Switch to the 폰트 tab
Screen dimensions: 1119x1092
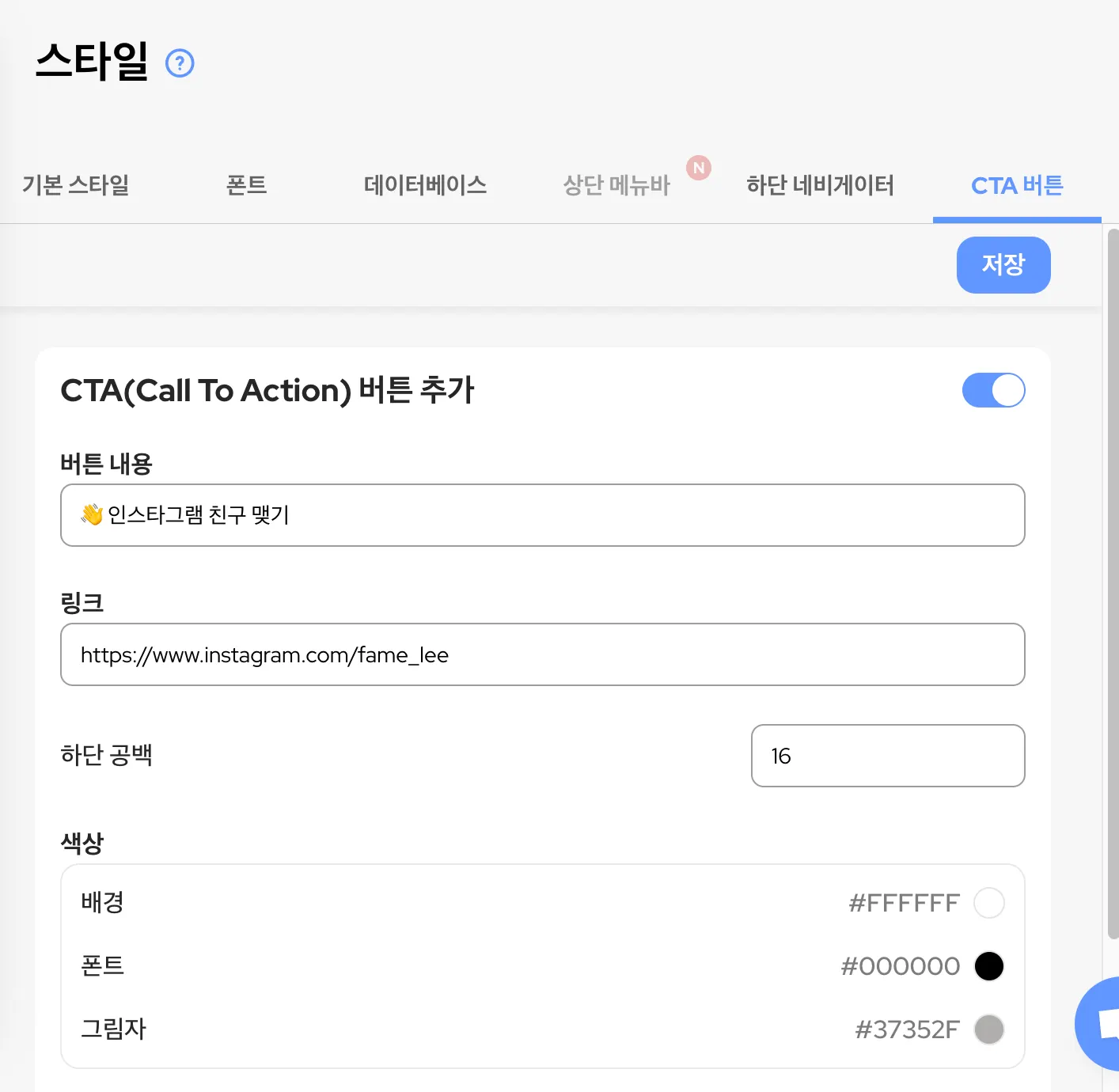(246, 185)
